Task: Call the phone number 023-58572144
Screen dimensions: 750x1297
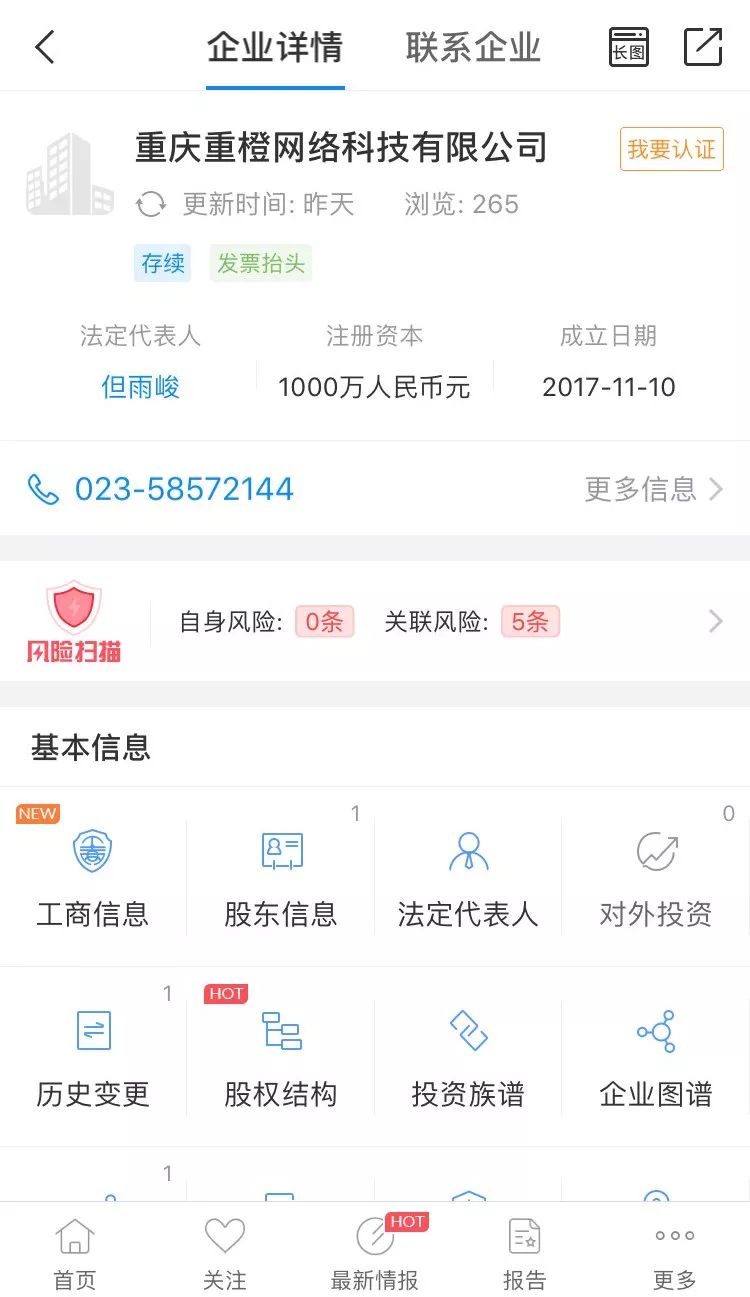Action: [x=183, y=489]
